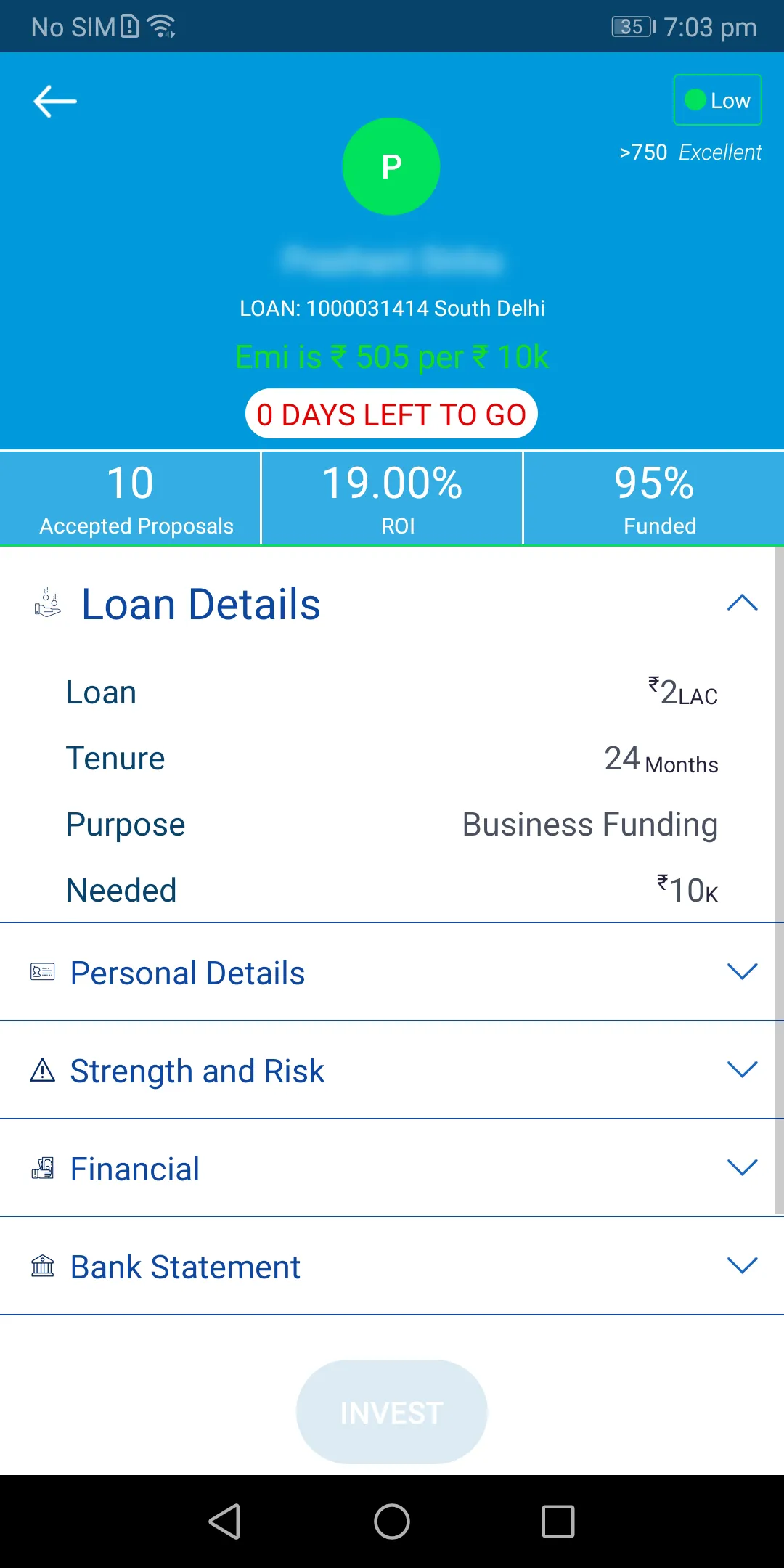The height and width of the screenshot is (1568, 784).
Task: Tap the green borrower avatar P
Action: (391, 166)
